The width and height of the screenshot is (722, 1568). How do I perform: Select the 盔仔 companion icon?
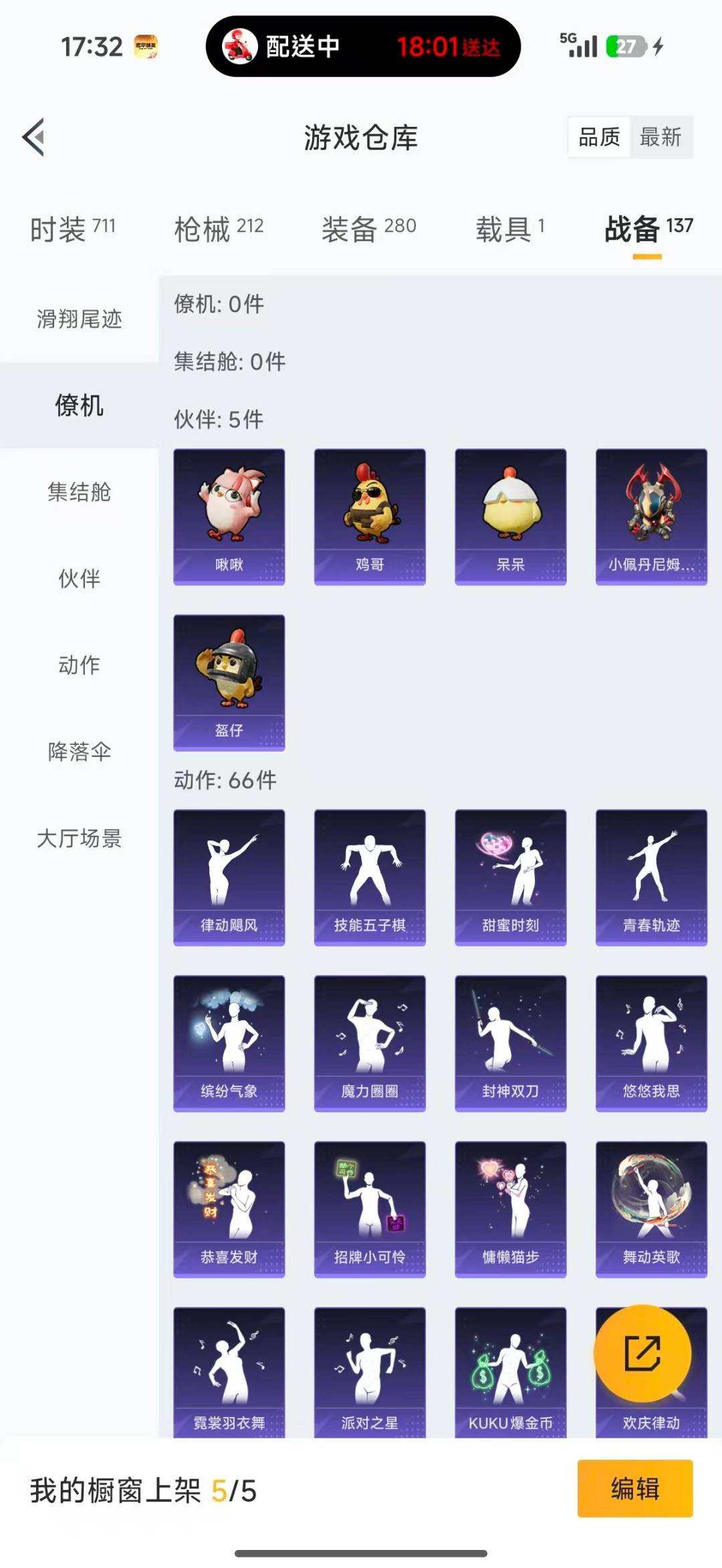pos(228,678)
